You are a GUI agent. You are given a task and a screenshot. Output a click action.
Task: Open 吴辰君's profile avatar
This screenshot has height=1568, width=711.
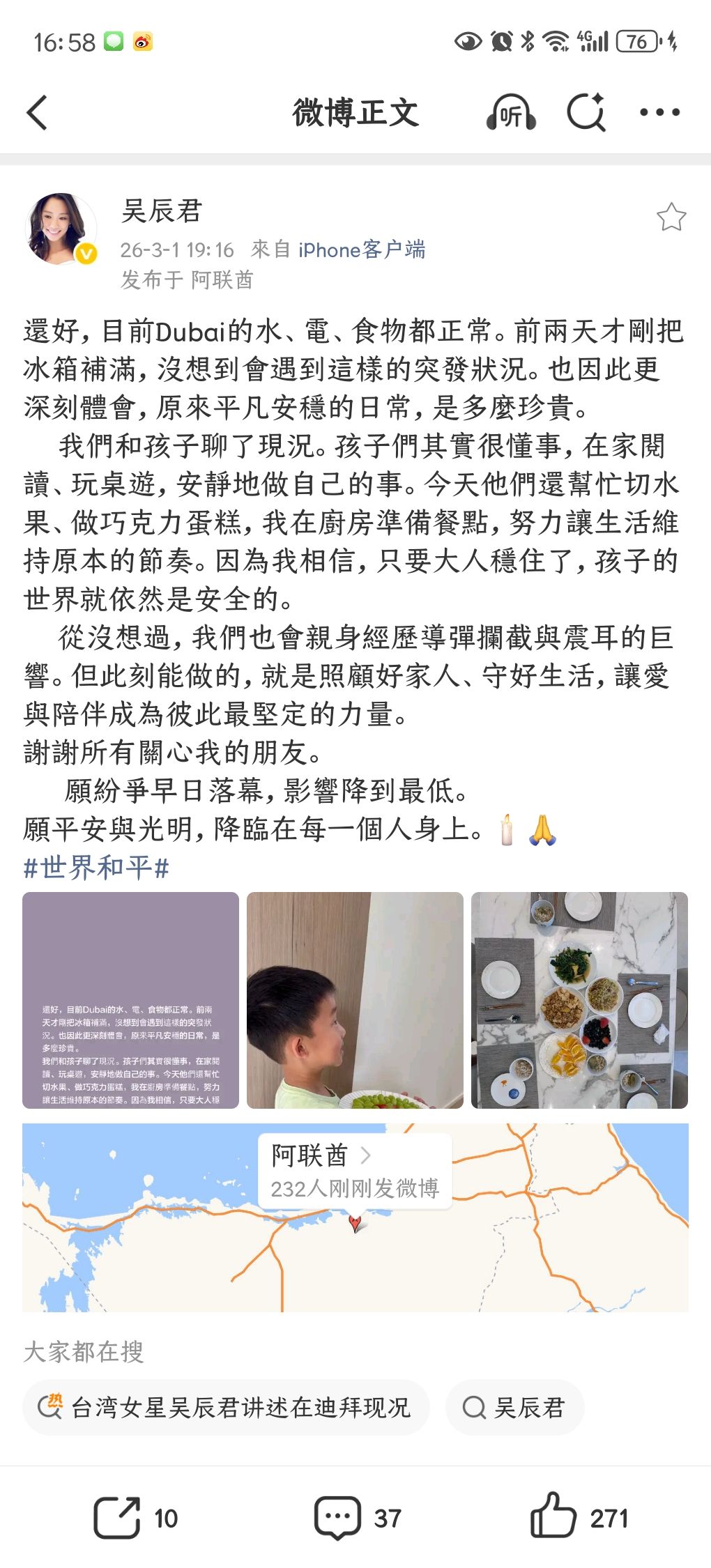coord(61,229)
